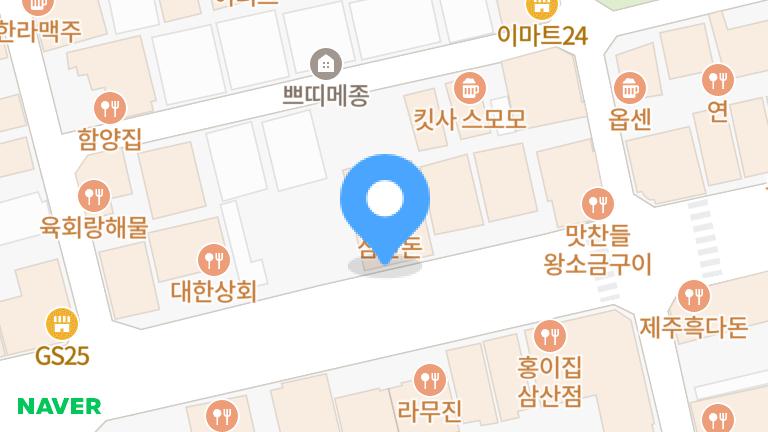Open the 이마트24 store marker
The image size is (768, 432).
[541, 8]
